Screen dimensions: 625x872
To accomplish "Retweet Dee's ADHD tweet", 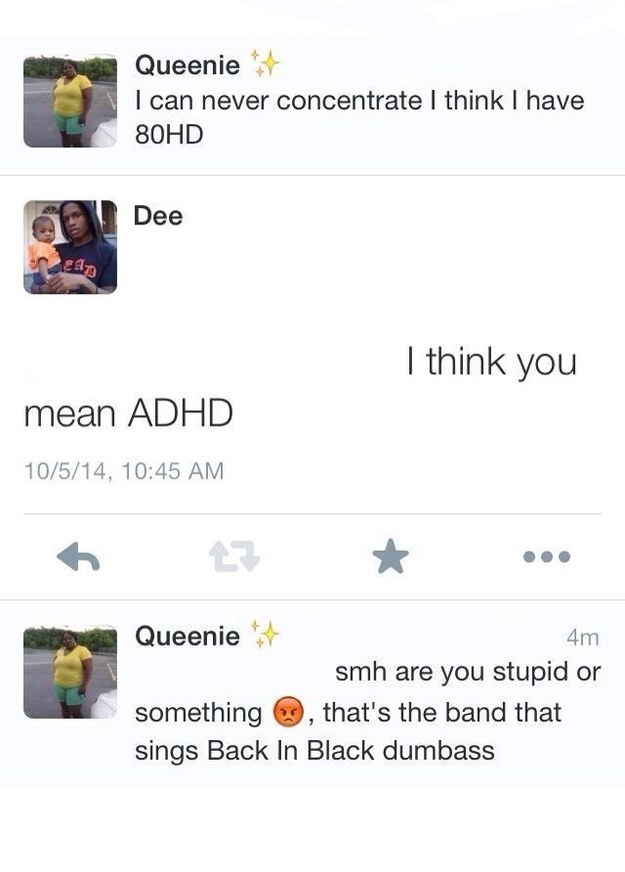I will coord(233,558).
